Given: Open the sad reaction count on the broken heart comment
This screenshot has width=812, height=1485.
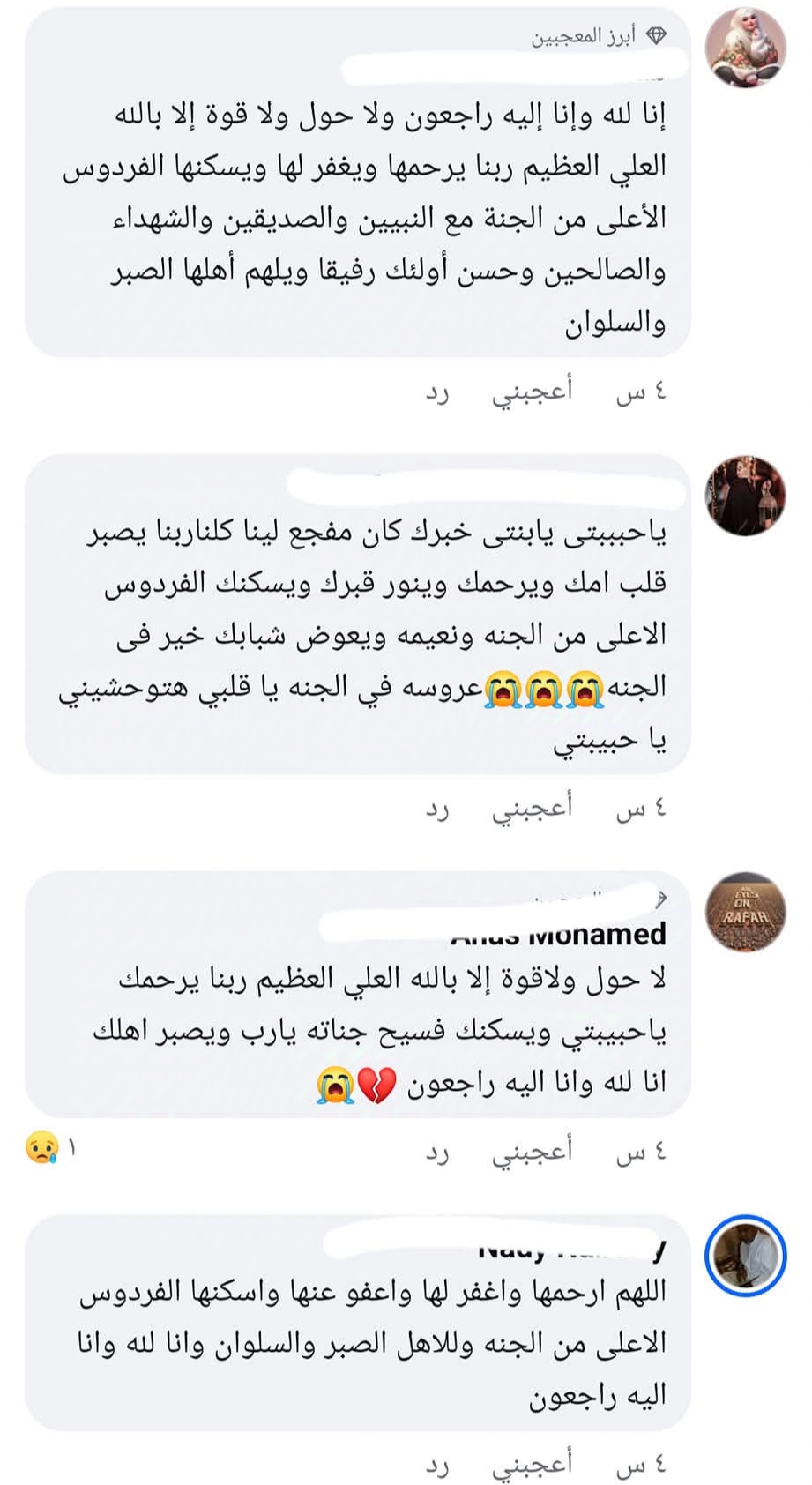Looking at the screenshot, I should point(51,1148).
